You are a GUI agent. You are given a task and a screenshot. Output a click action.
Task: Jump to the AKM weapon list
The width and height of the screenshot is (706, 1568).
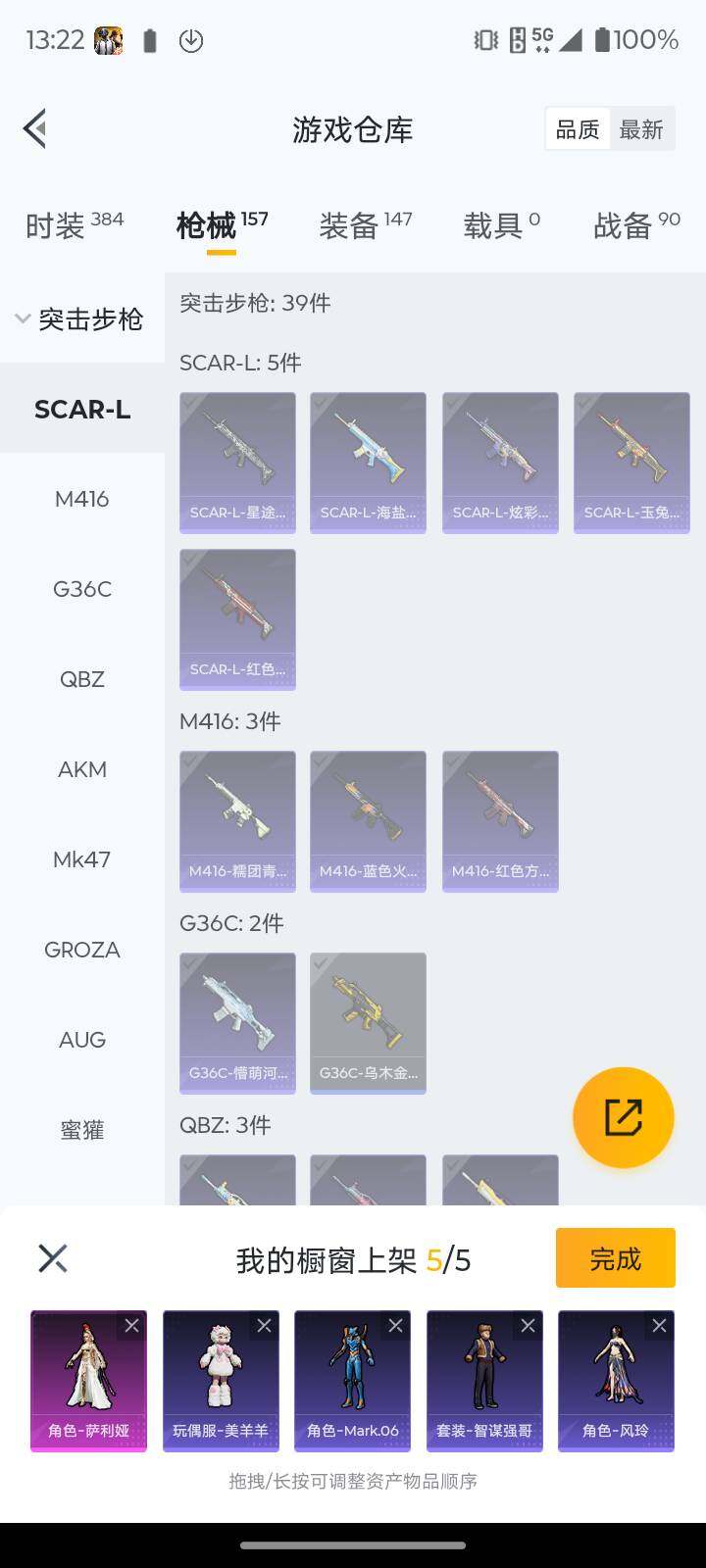point(82,769)
